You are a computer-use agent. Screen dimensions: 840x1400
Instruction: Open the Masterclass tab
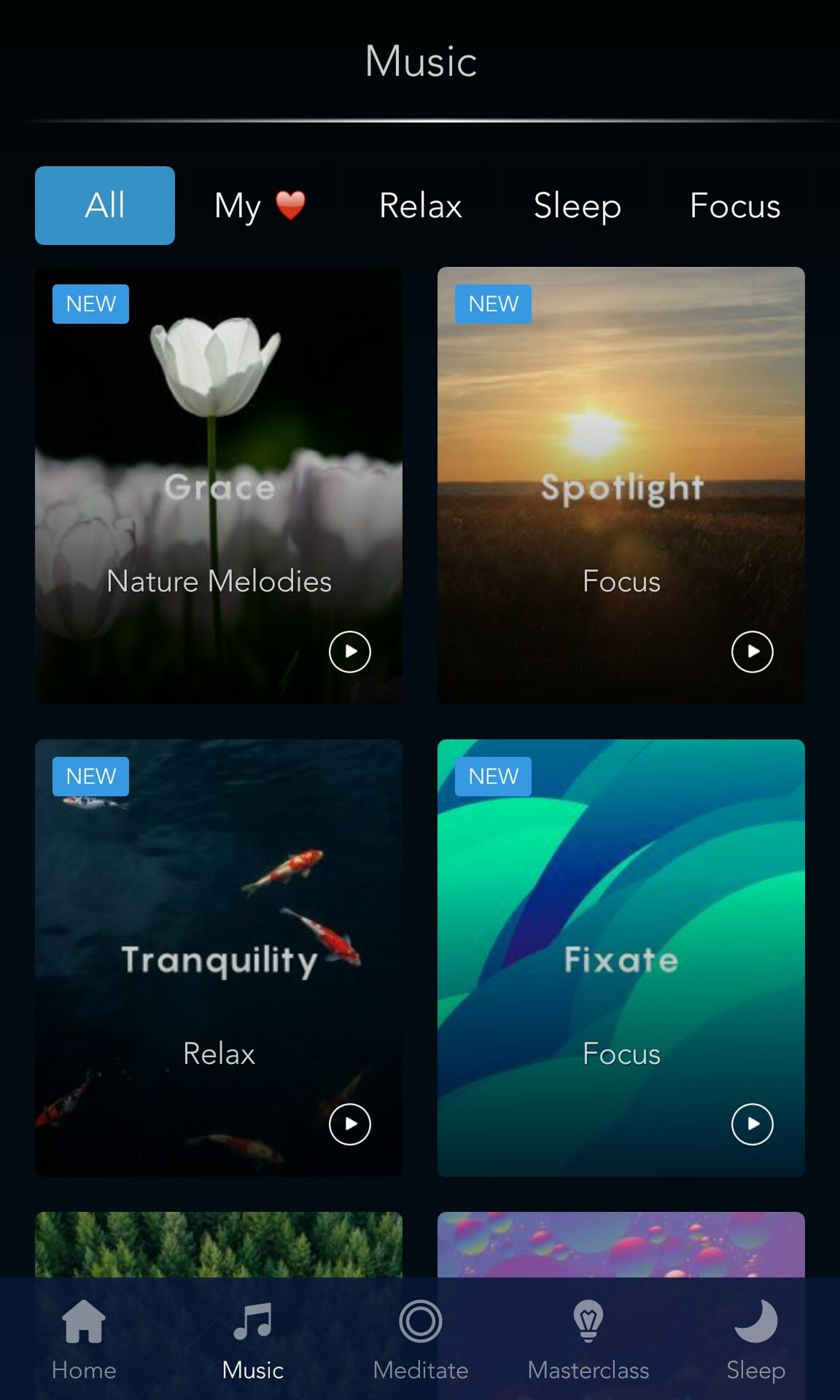588,1340
